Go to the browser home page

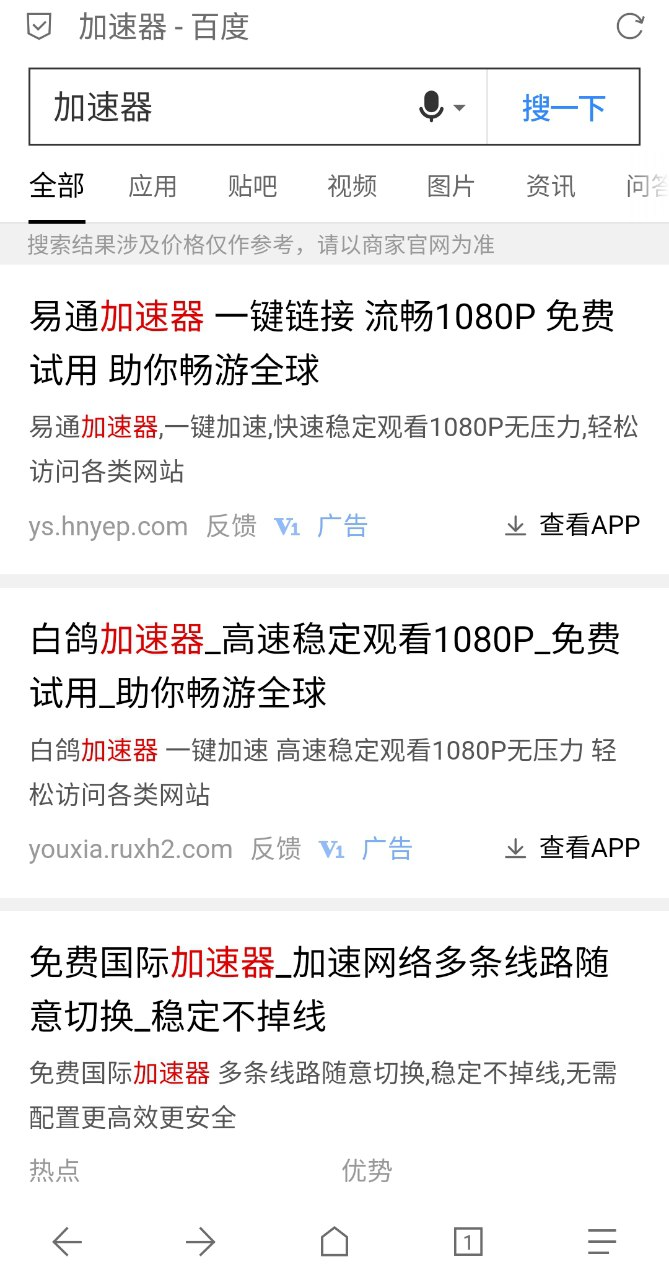pyautogui.click(x=334, y=1241)
